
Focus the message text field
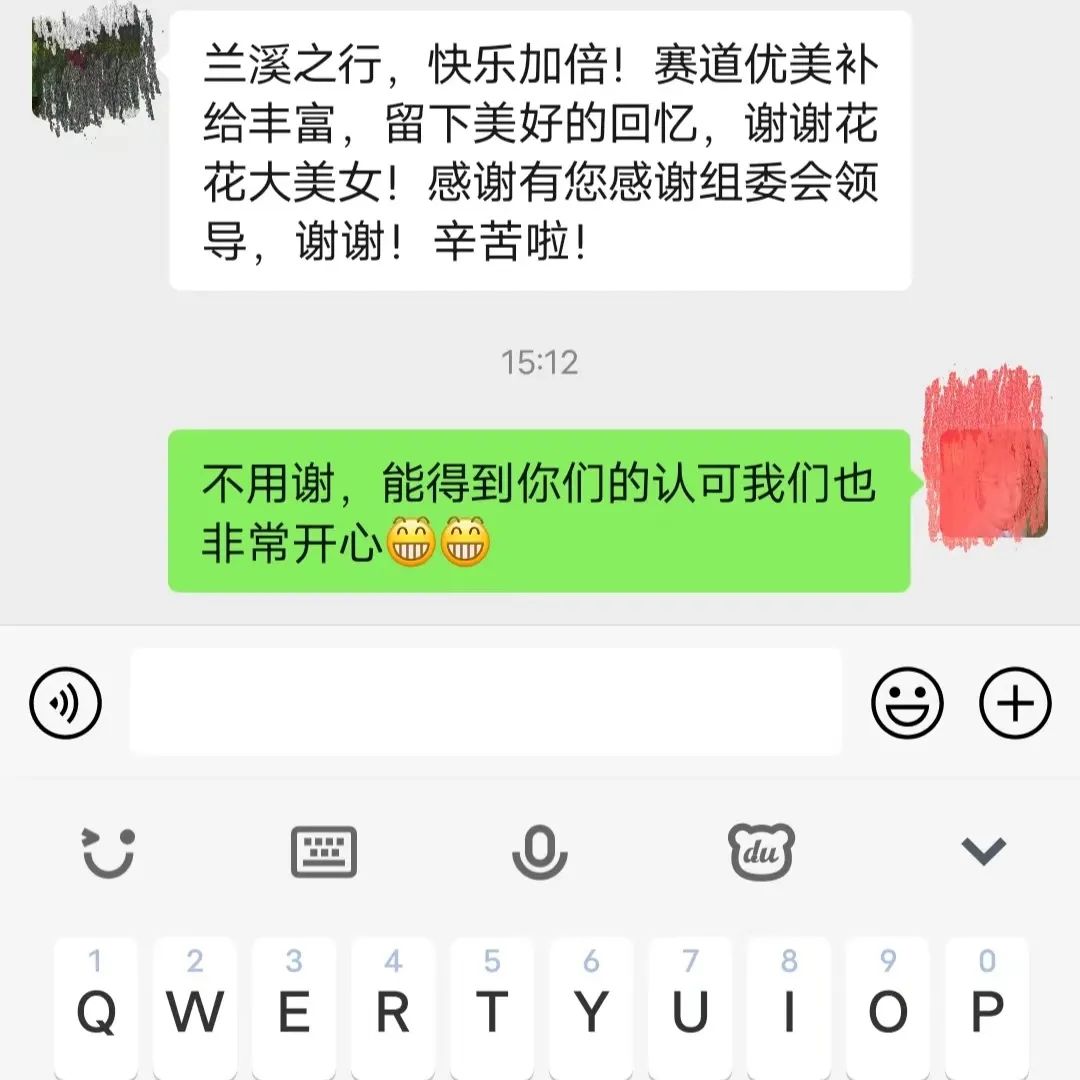(x=485, y=701)
